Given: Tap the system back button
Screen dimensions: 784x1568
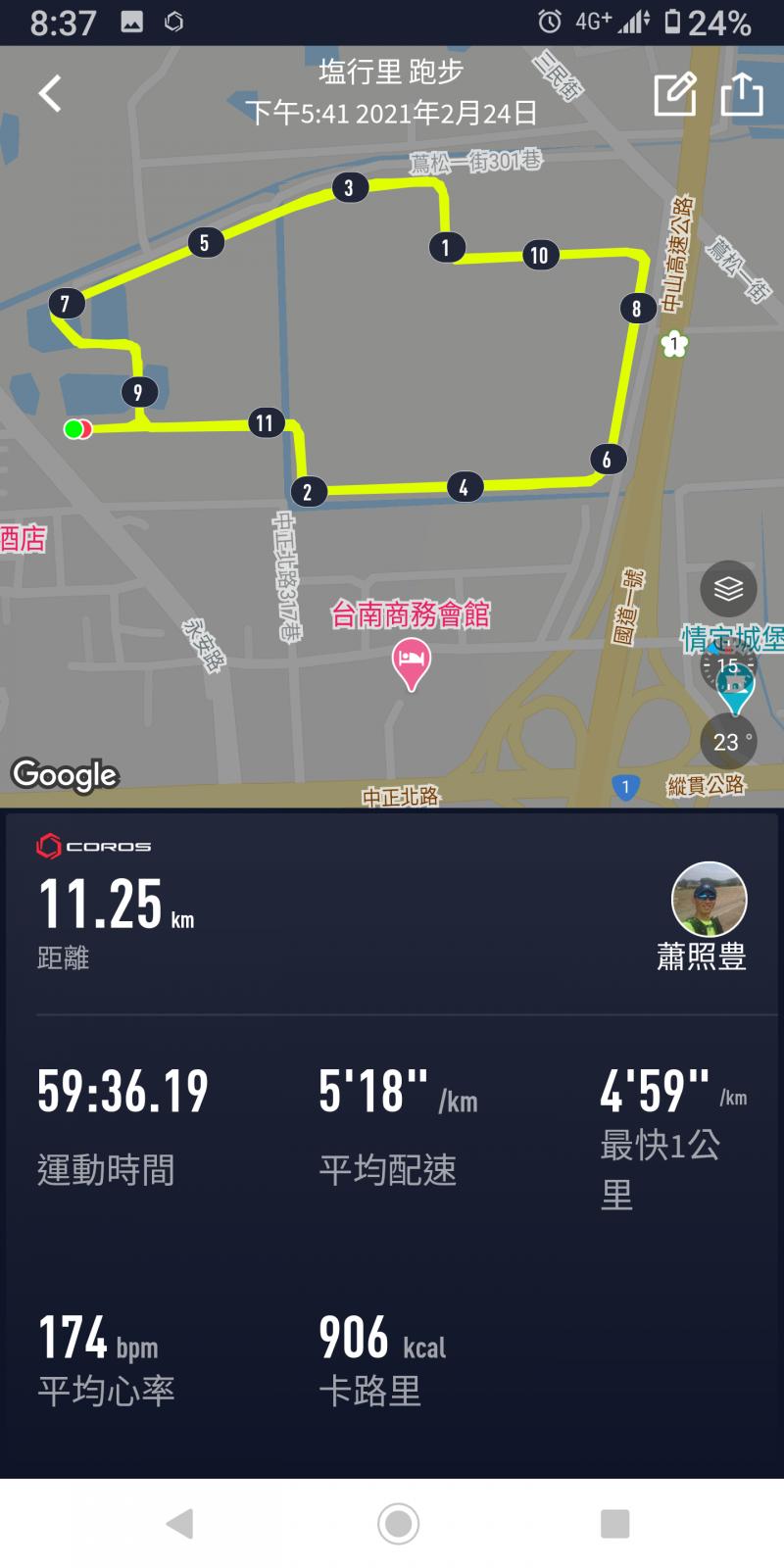Looking at the screenshot, I should coord(180,1523).
